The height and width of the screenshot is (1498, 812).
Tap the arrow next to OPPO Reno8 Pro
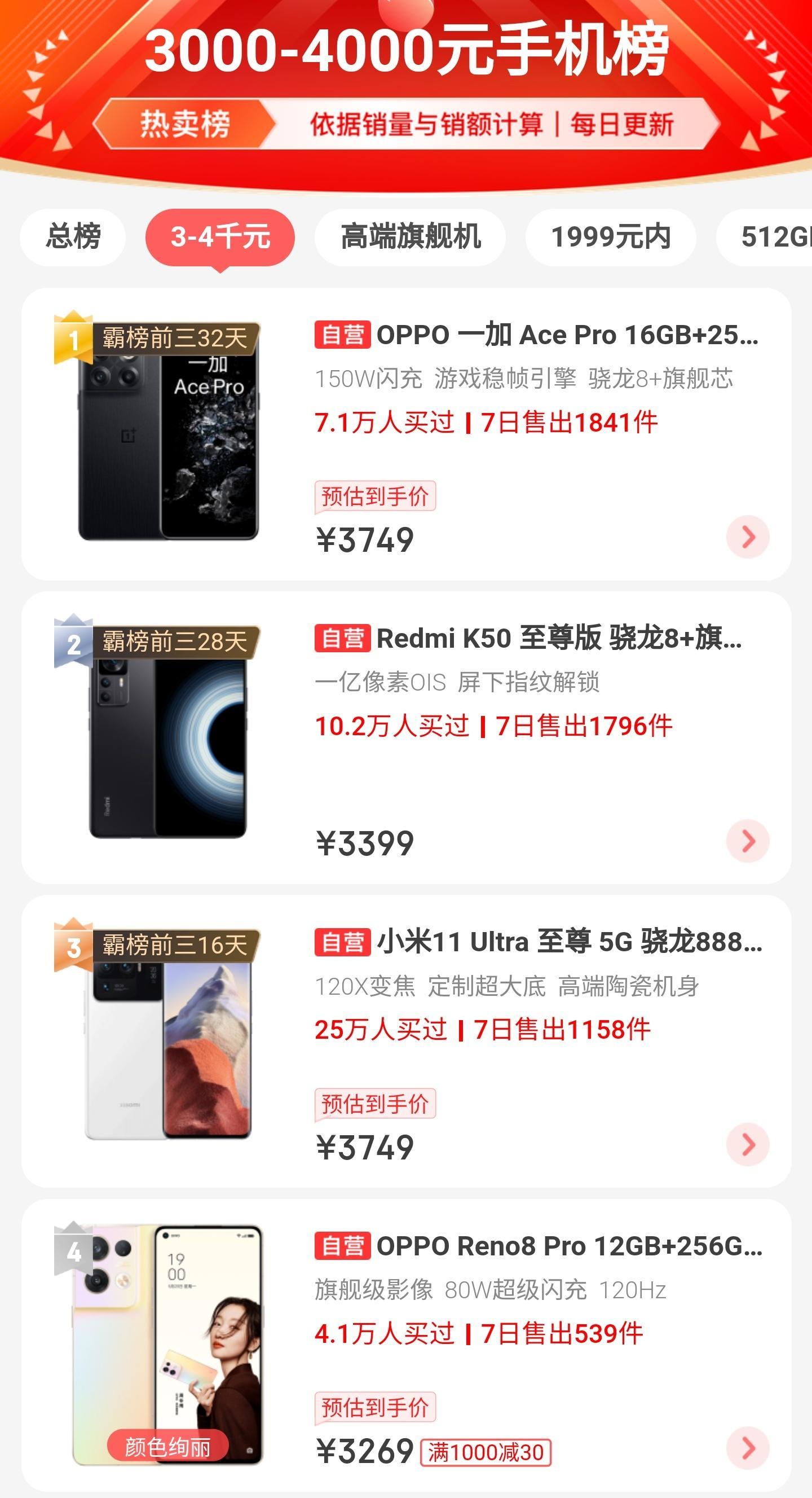point(748,1447)
